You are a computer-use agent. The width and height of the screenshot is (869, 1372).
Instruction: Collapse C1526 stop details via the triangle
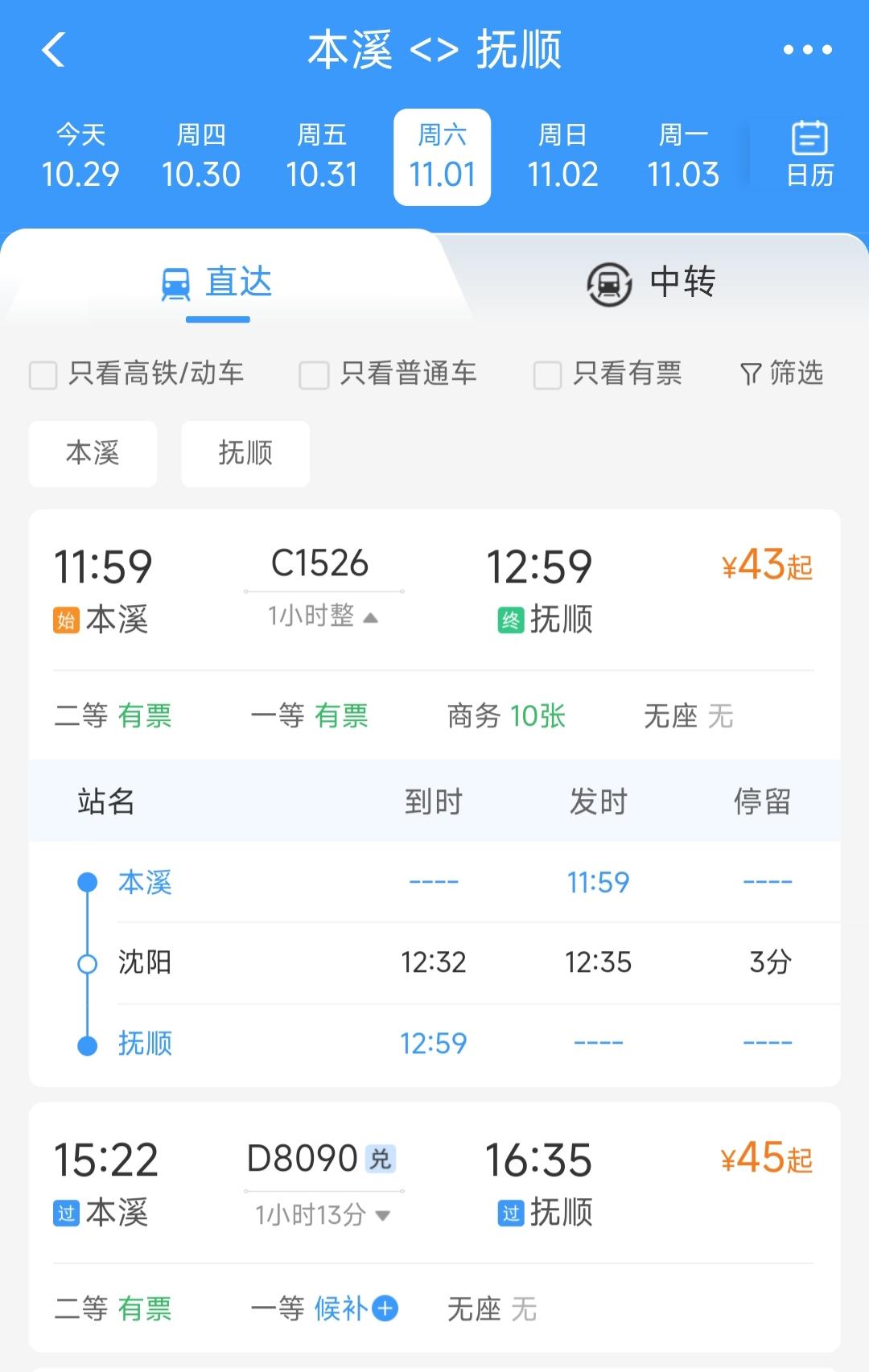[x=371, y=616]
